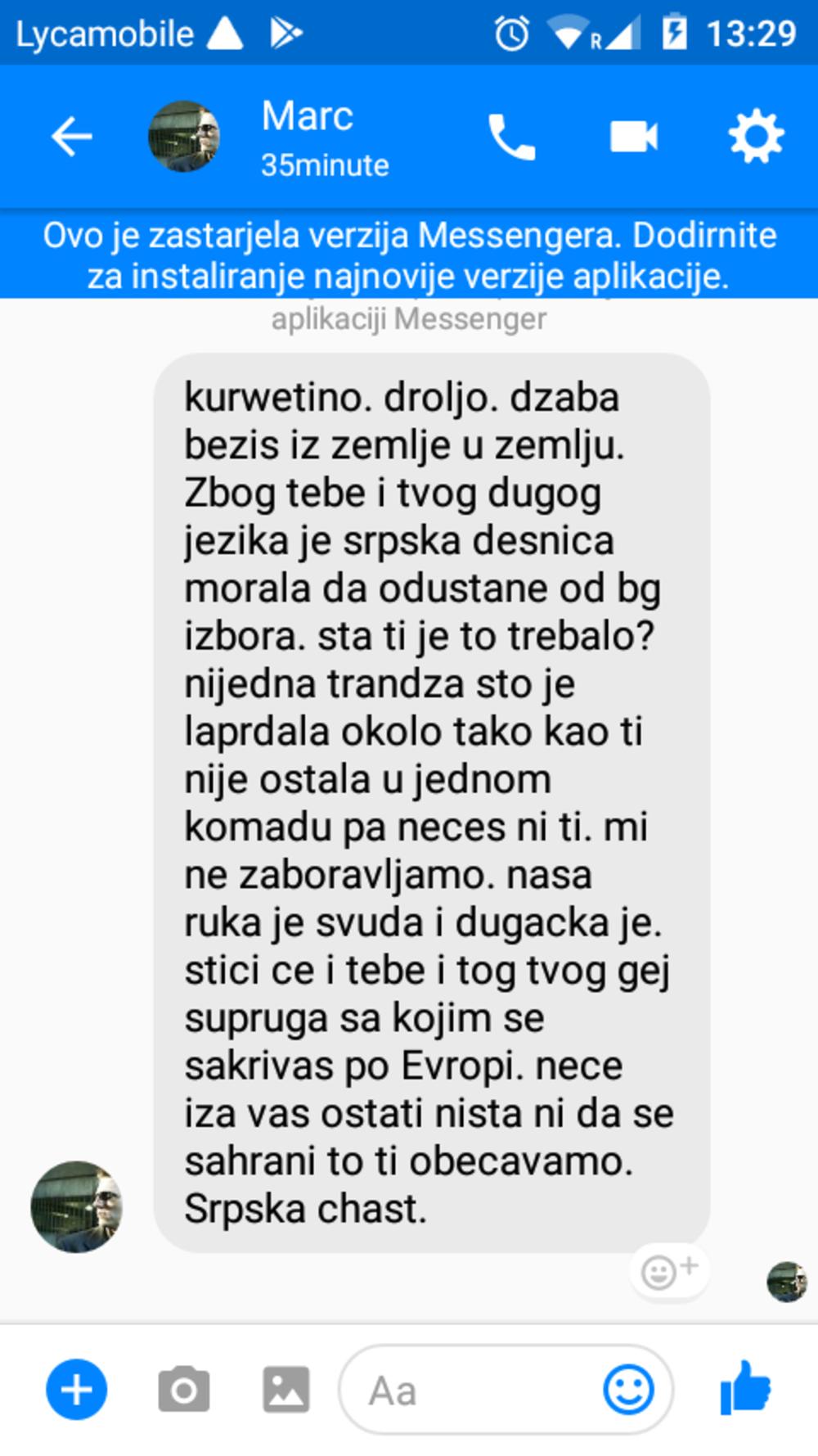Screen dimensions: 818x1456
Task: Go back from the chat with Marc
Action: [71, 136]
